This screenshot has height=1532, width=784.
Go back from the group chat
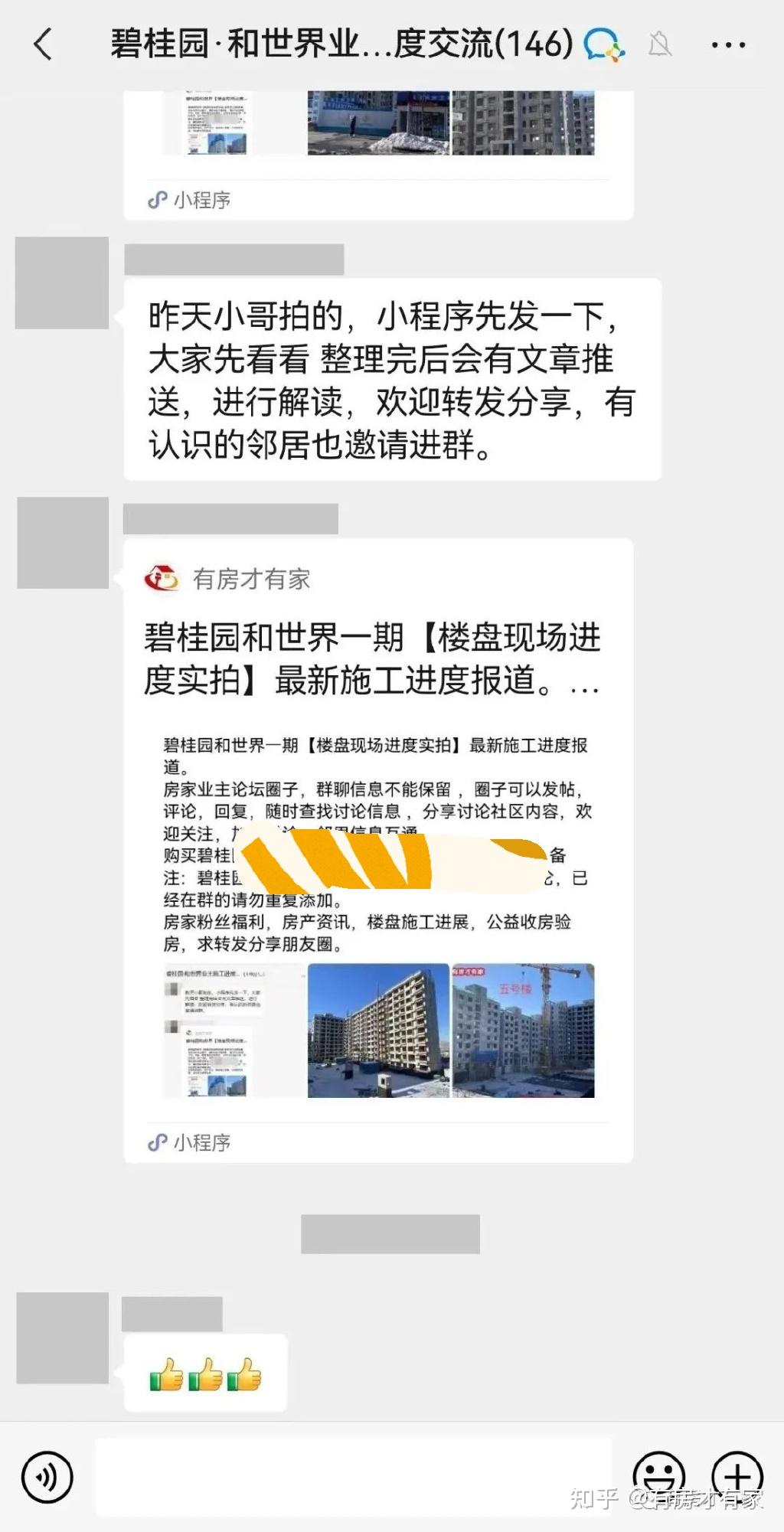coord(44,44)
